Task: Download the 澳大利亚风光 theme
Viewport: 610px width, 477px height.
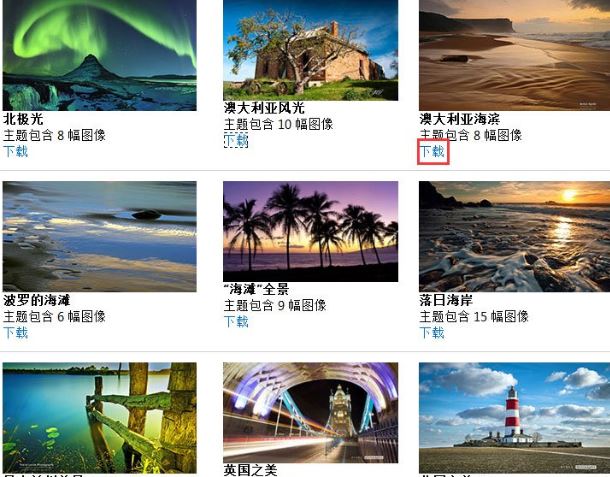Action: (x=236, y=142)
